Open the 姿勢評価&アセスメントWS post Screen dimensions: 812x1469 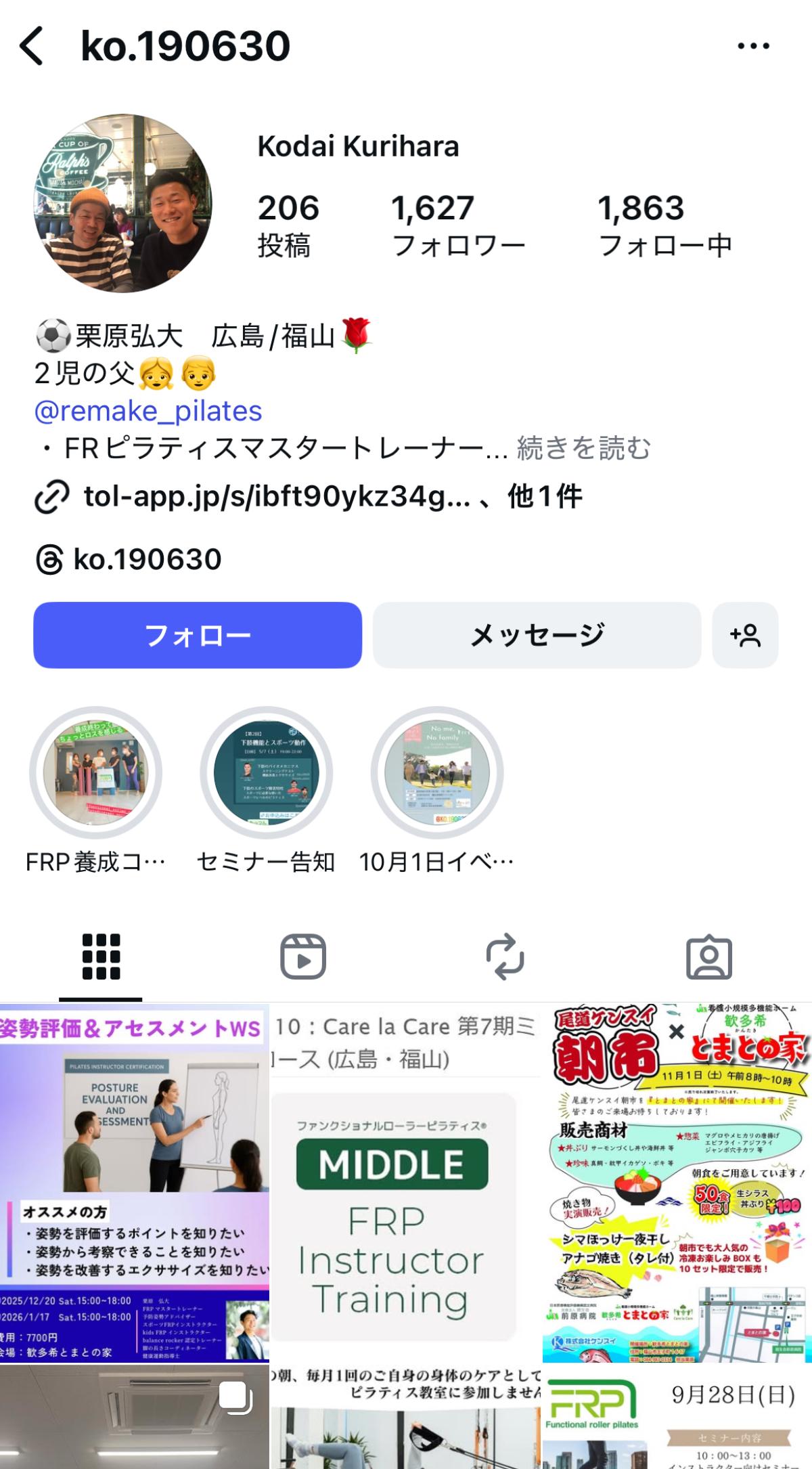pos(134,1181)
